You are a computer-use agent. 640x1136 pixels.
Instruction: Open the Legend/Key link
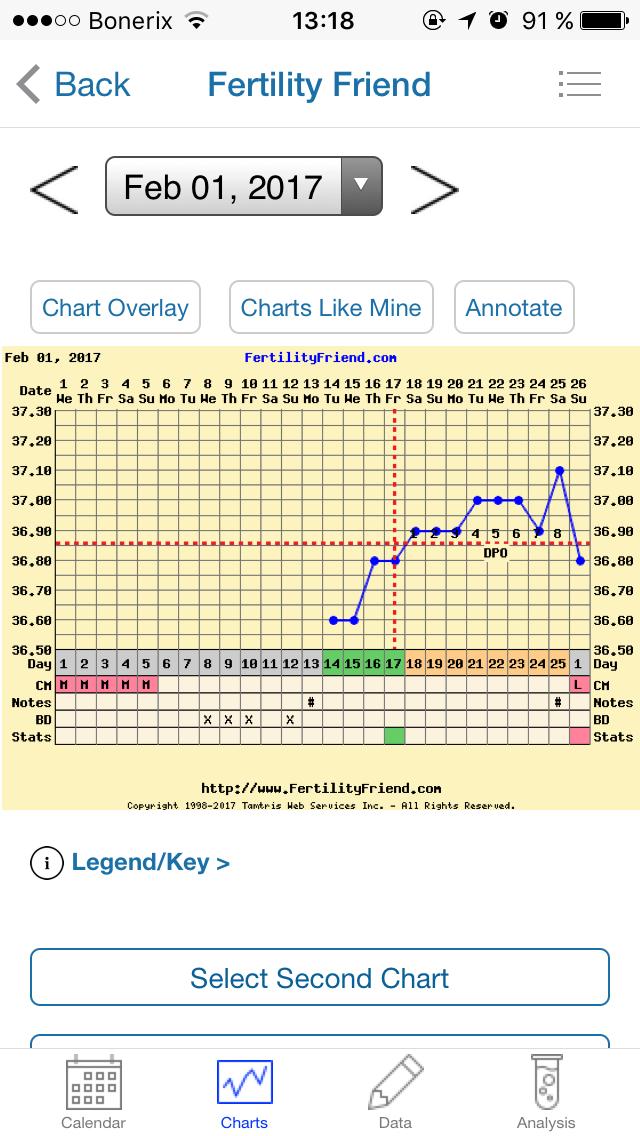coord(150,862)
